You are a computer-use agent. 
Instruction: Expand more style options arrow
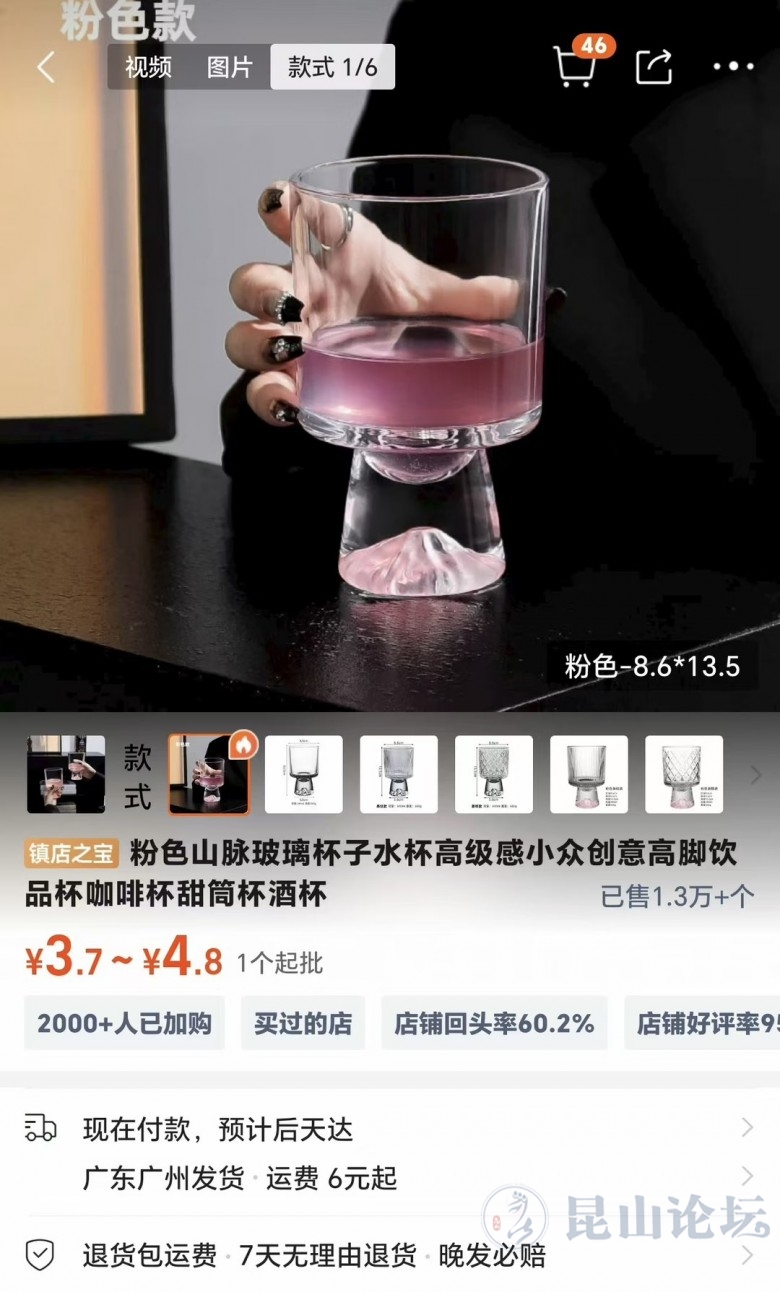(756, 774)
